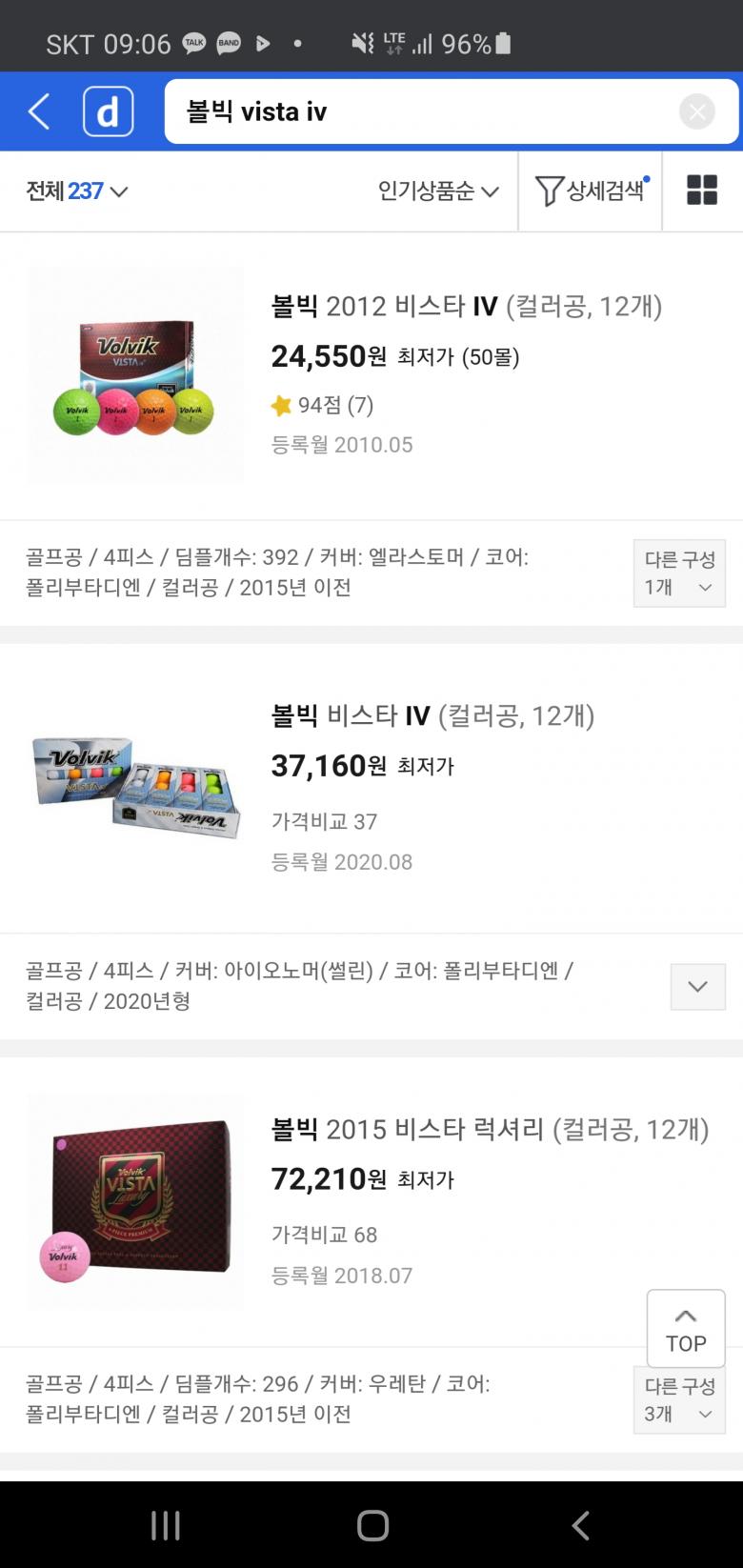Open 볼빅 2012 비스타 IV product
The height and width of the screenshot is (1568, 743).
point(466,307)
